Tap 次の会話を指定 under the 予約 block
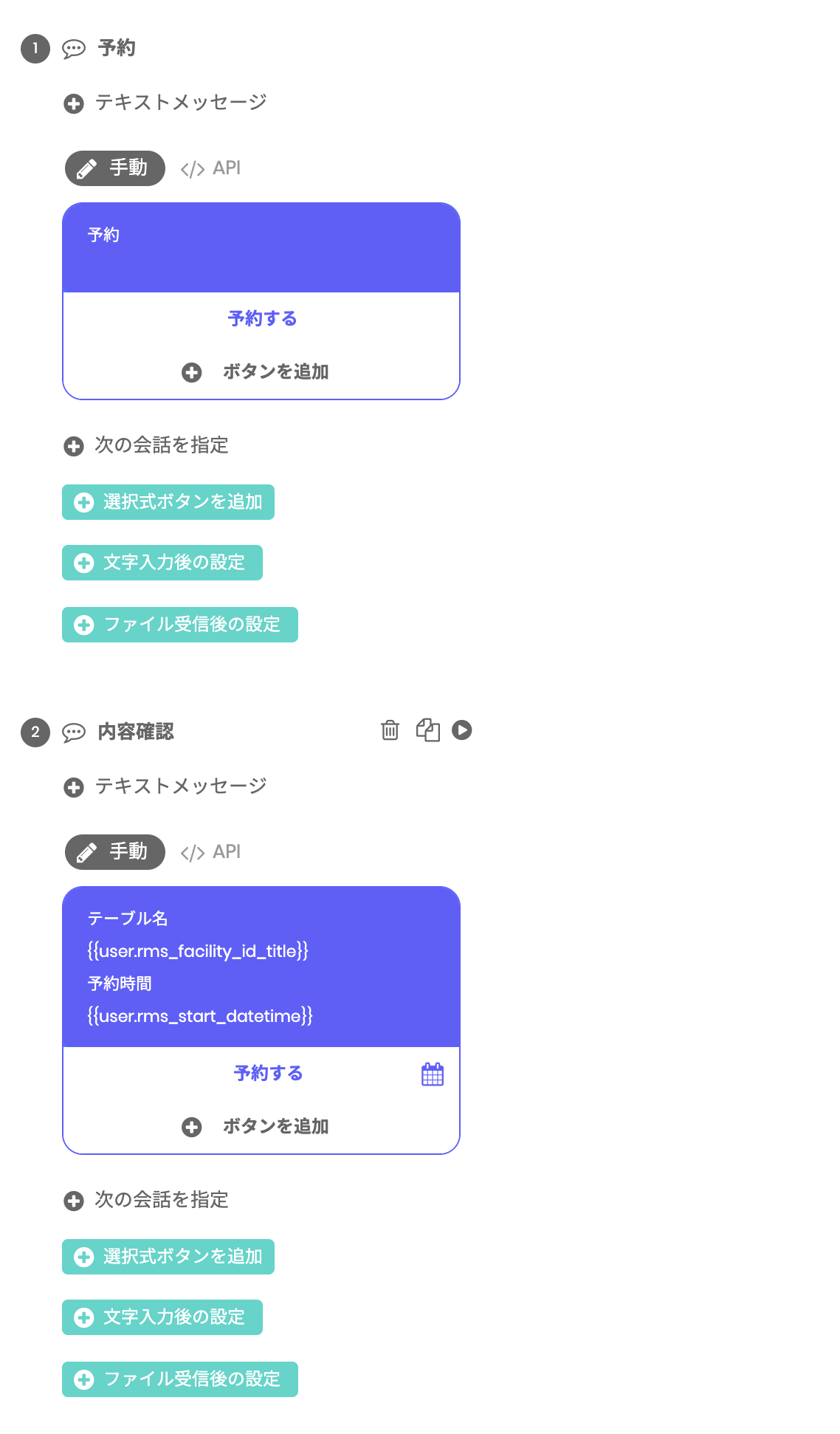The width and height of the screenshot is (840, 1434). click(x=146, y=445)
